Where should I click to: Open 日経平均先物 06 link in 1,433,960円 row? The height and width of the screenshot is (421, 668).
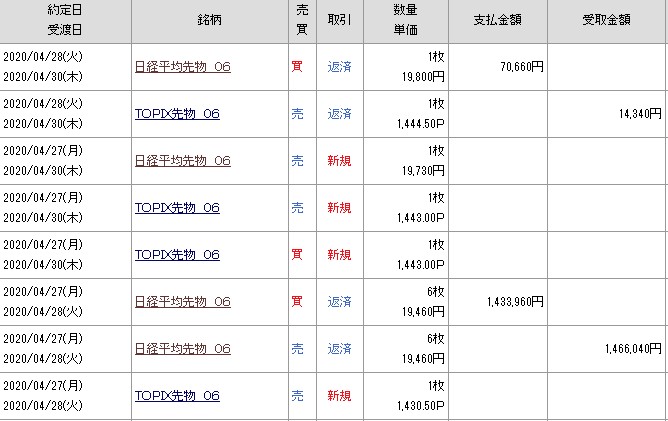pos(182,302)
